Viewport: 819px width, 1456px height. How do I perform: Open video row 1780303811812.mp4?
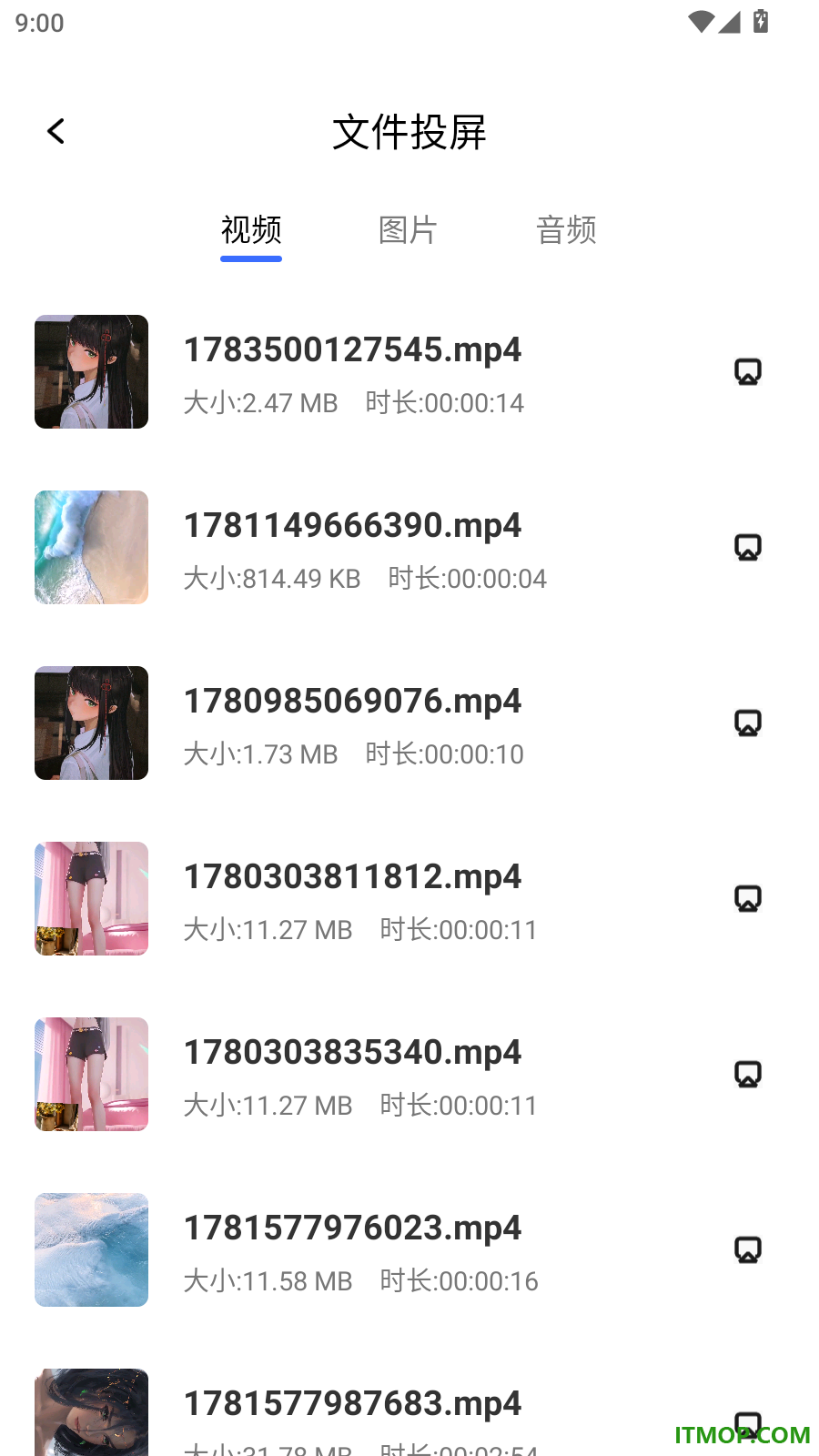click(x=409, y=899)
